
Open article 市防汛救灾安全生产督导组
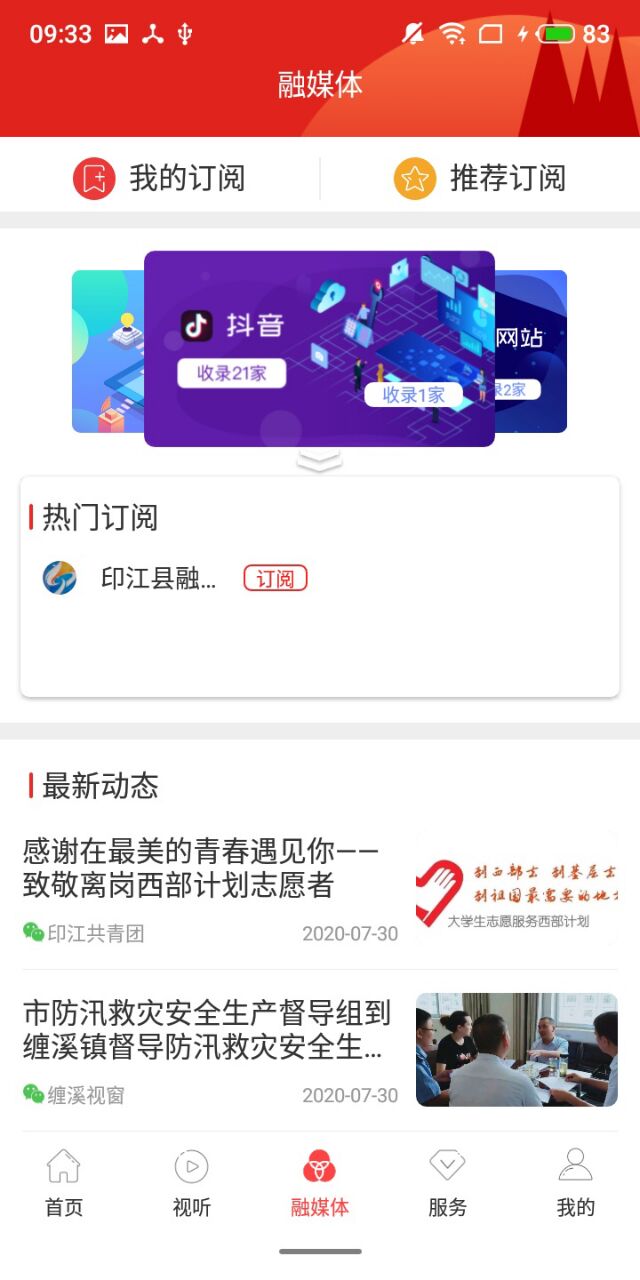point(205,1031)
